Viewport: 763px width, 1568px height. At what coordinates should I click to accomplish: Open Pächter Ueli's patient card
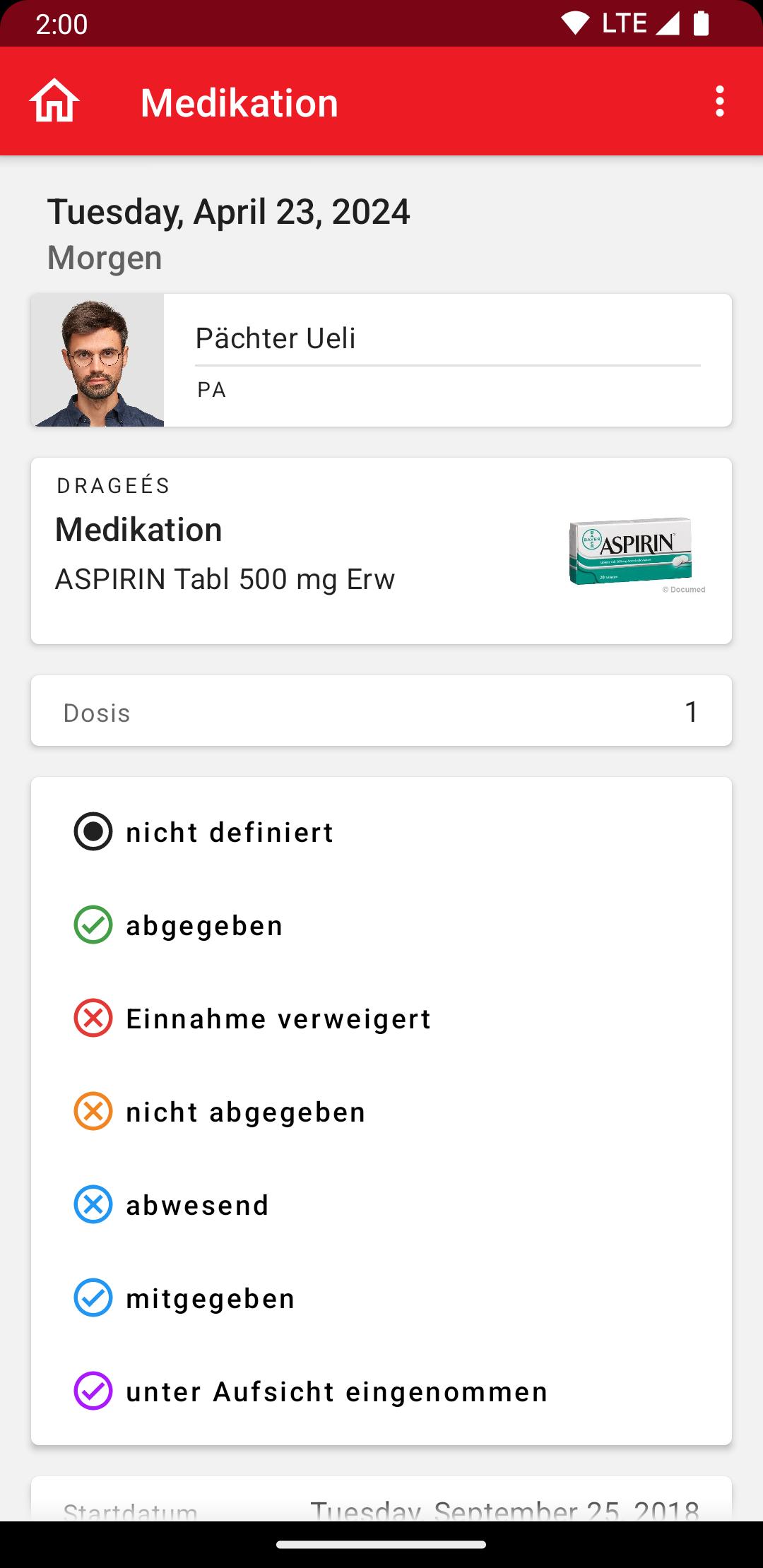pyautogui.click(x=381, y=360)
